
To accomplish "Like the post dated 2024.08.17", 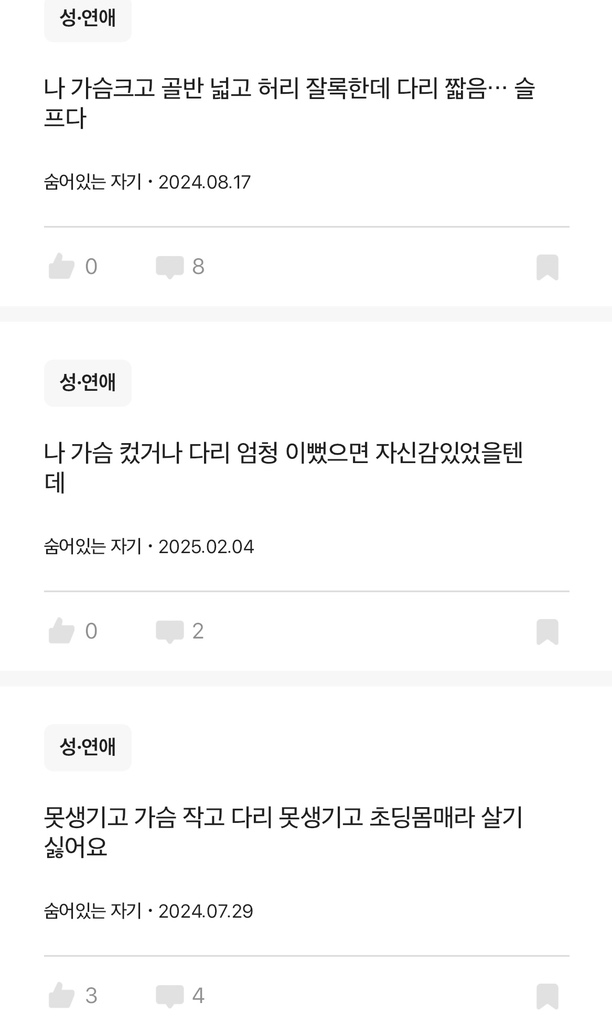I will pyautogui.click(x=62, y=266).
